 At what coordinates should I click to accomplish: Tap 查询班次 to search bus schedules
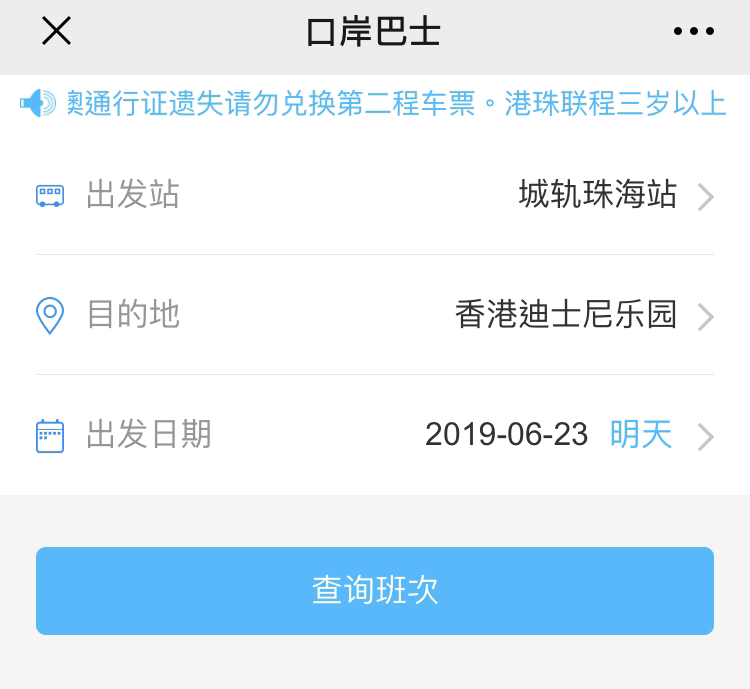click(375, 590)
